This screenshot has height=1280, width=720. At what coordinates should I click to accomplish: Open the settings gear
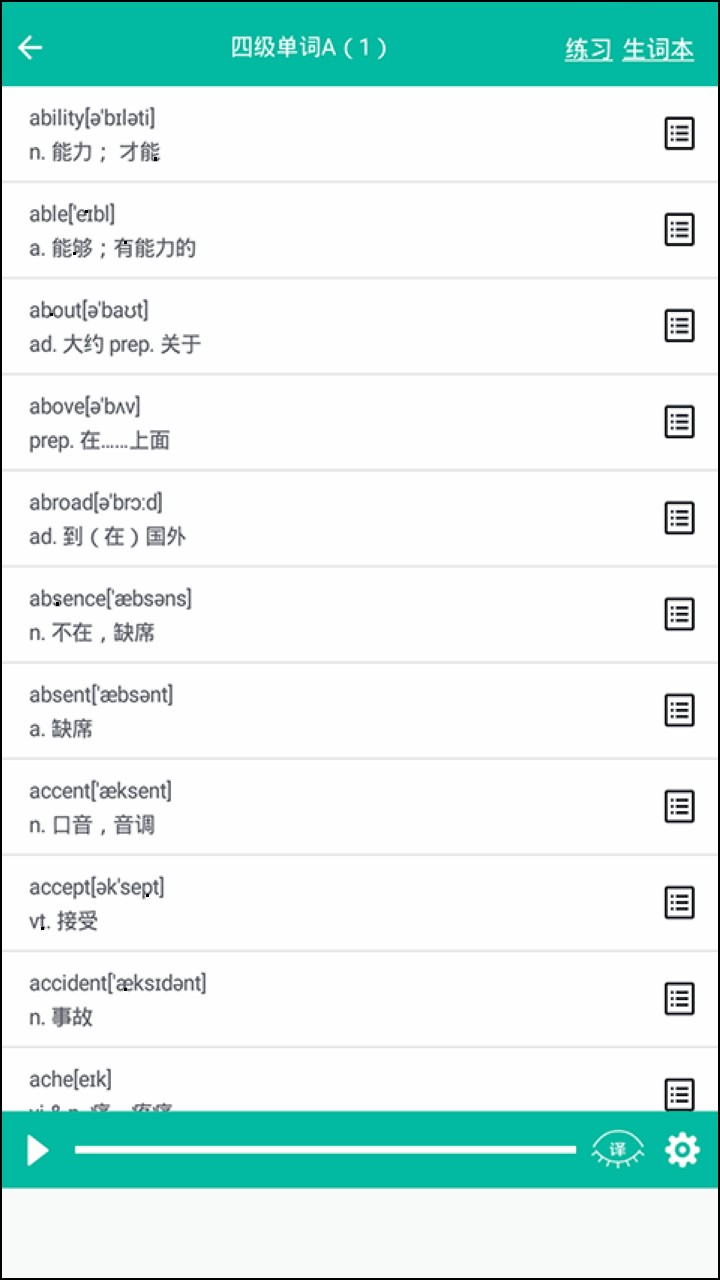[683, 1150]
